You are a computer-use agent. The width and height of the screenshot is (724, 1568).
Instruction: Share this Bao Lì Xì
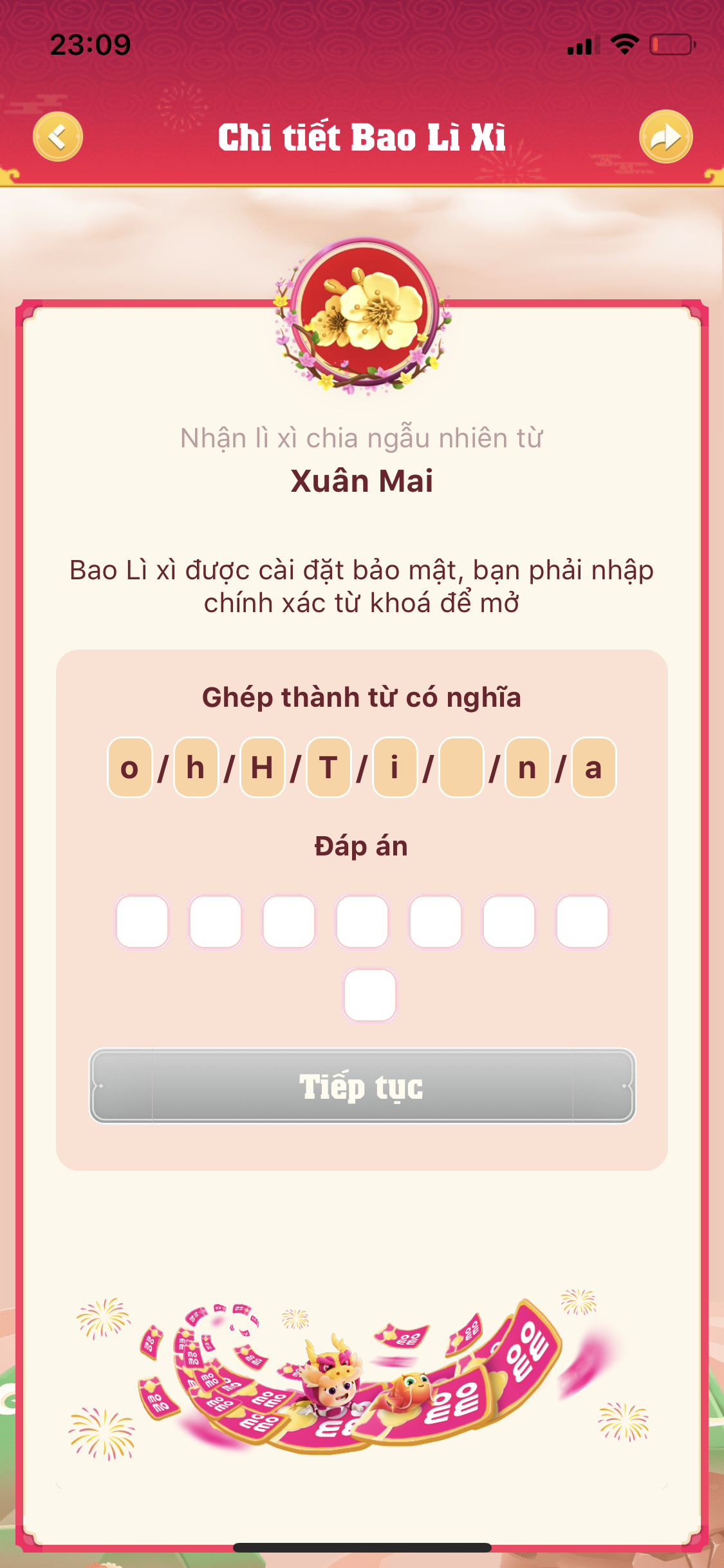coord(665,137)
